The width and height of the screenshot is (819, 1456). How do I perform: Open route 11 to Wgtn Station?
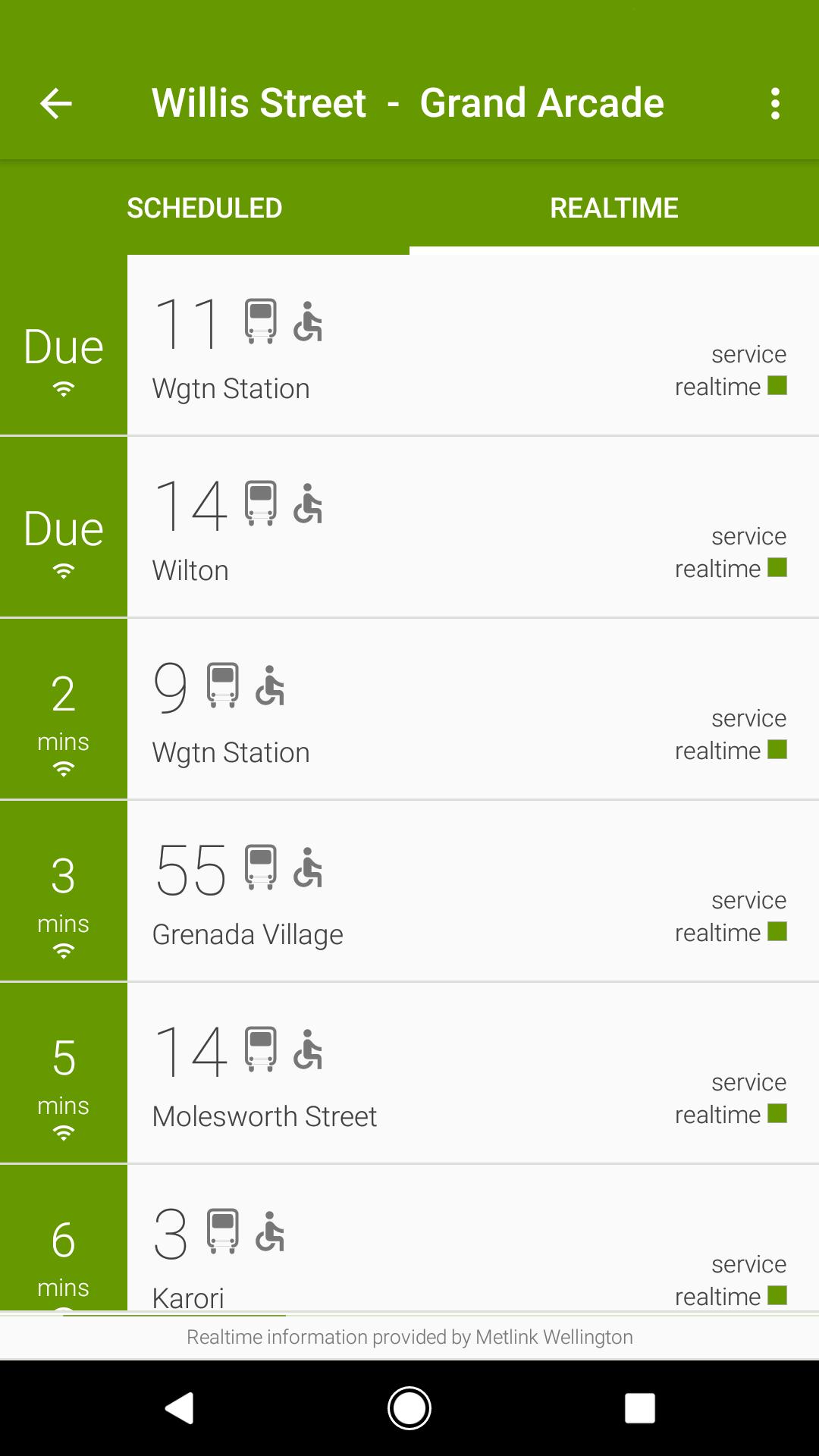pos(409,346)
